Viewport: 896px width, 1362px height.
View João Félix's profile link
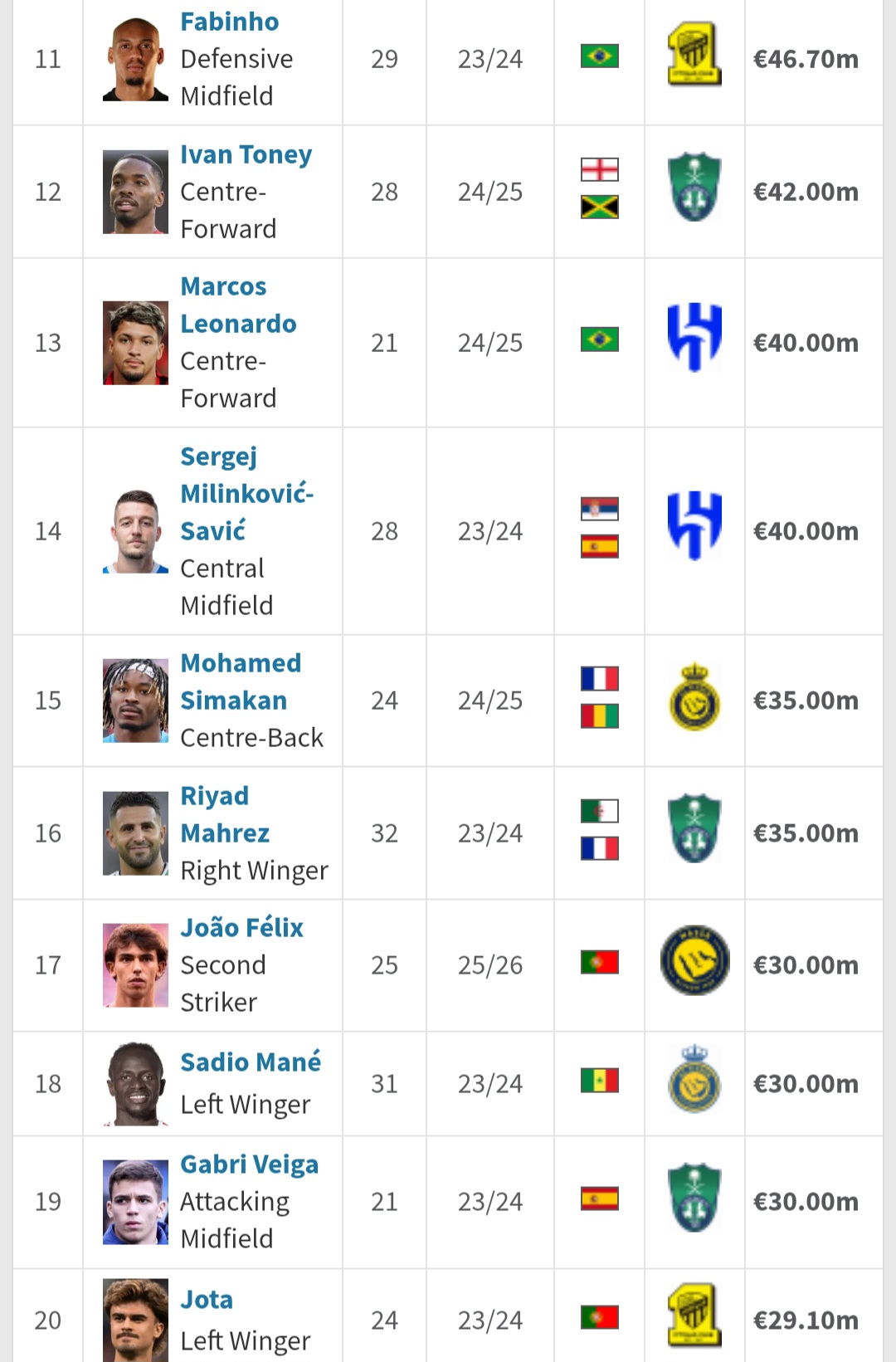[x=241, y=927]
